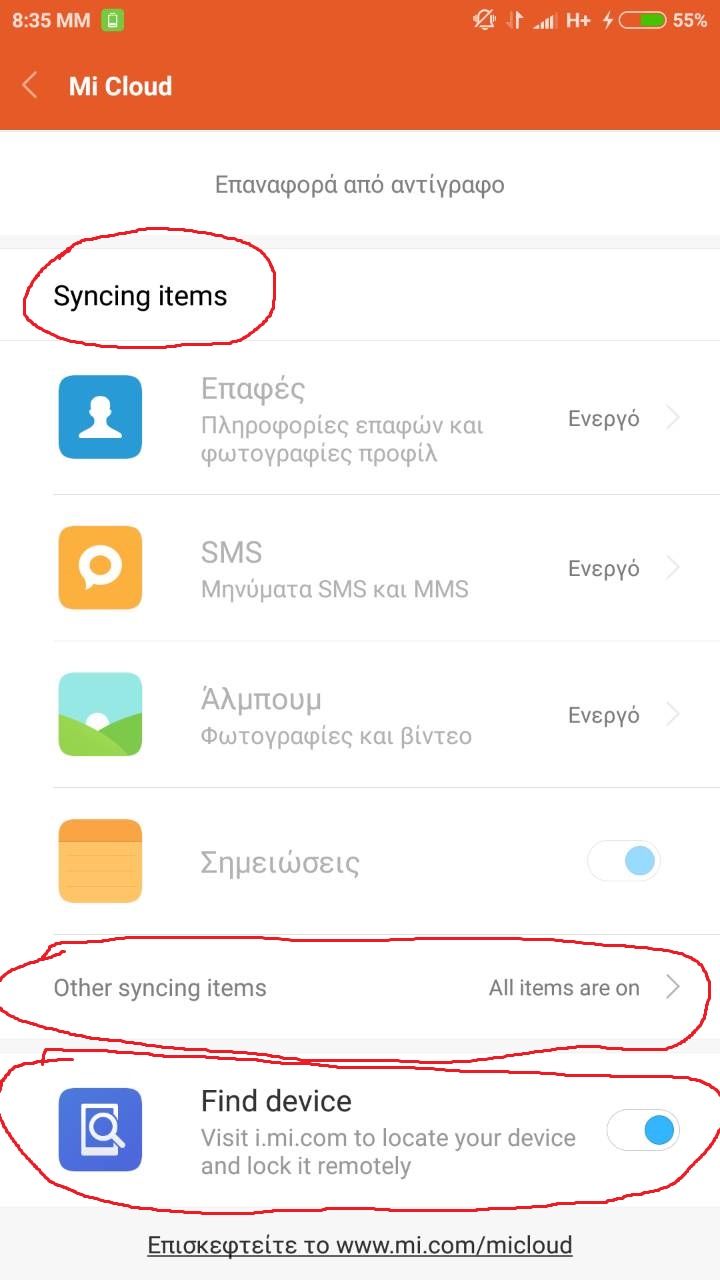Go back from Mi Cloud
Image resolution: width=720 pixels, height=1280 pixels.
click(x=31, y=86)
